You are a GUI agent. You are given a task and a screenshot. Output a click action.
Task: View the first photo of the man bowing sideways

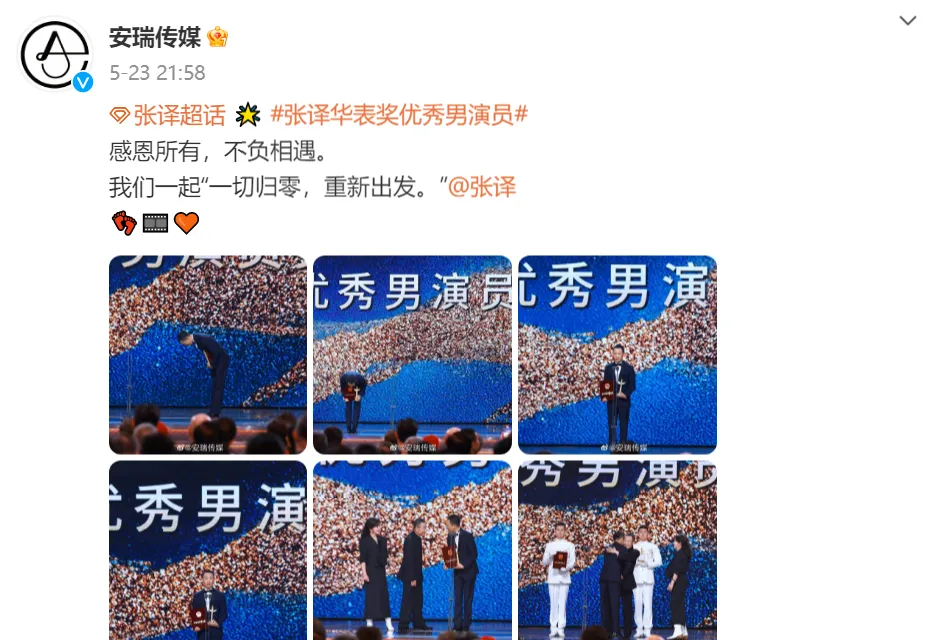pyautogui.click(x=208, y=354)
